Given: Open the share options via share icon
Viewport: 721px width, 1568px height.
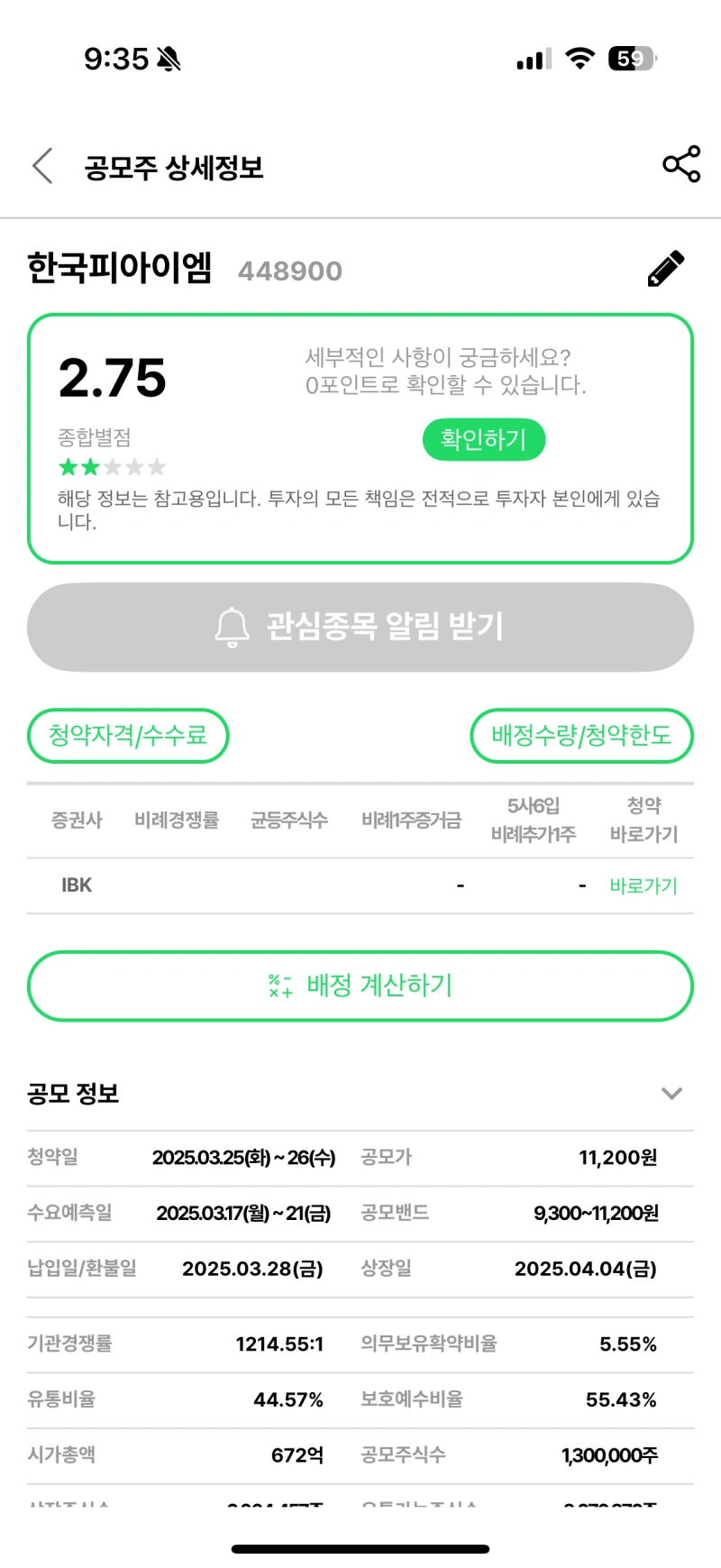Looking at the screenshot, I should [680, 165].
